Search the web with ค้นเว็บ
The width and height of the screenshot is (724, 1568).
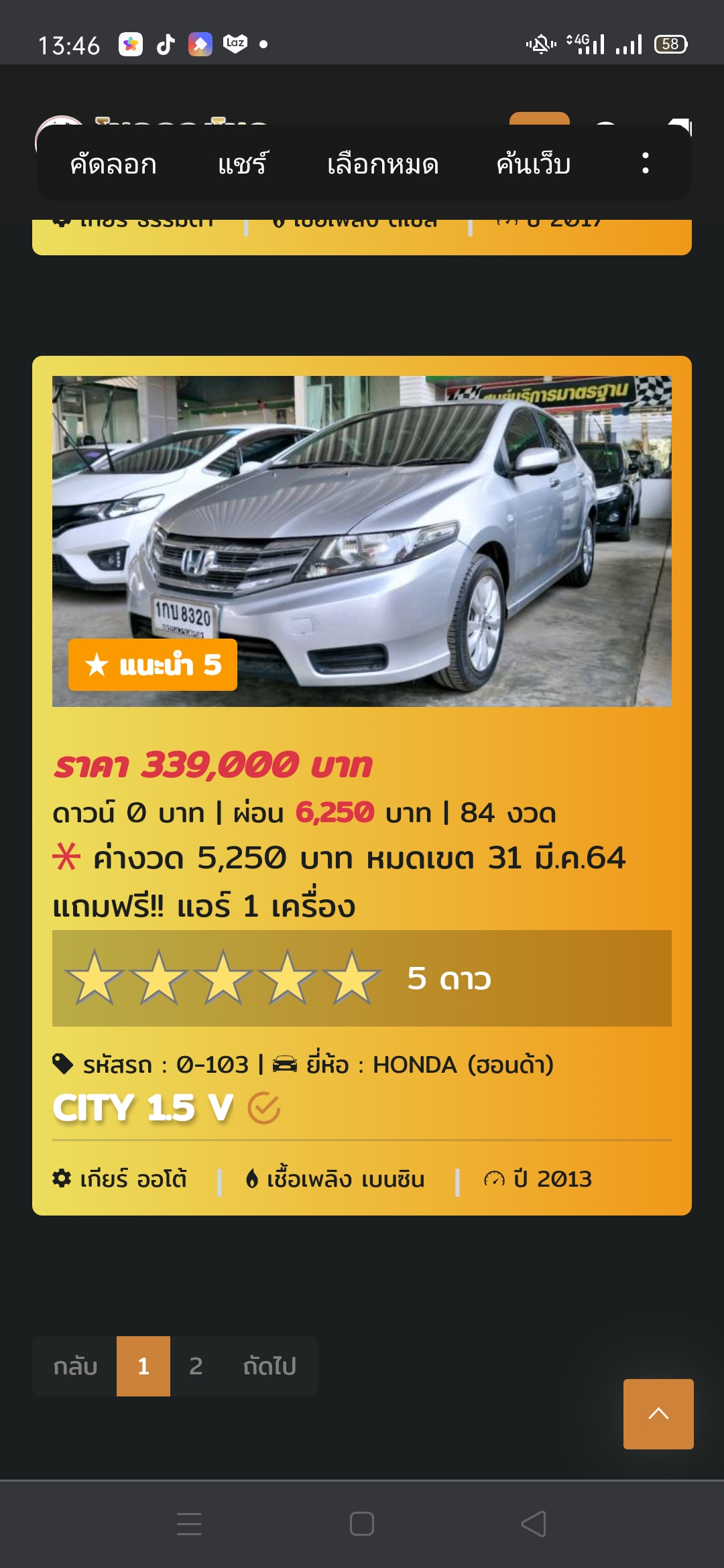click(534, 164)
